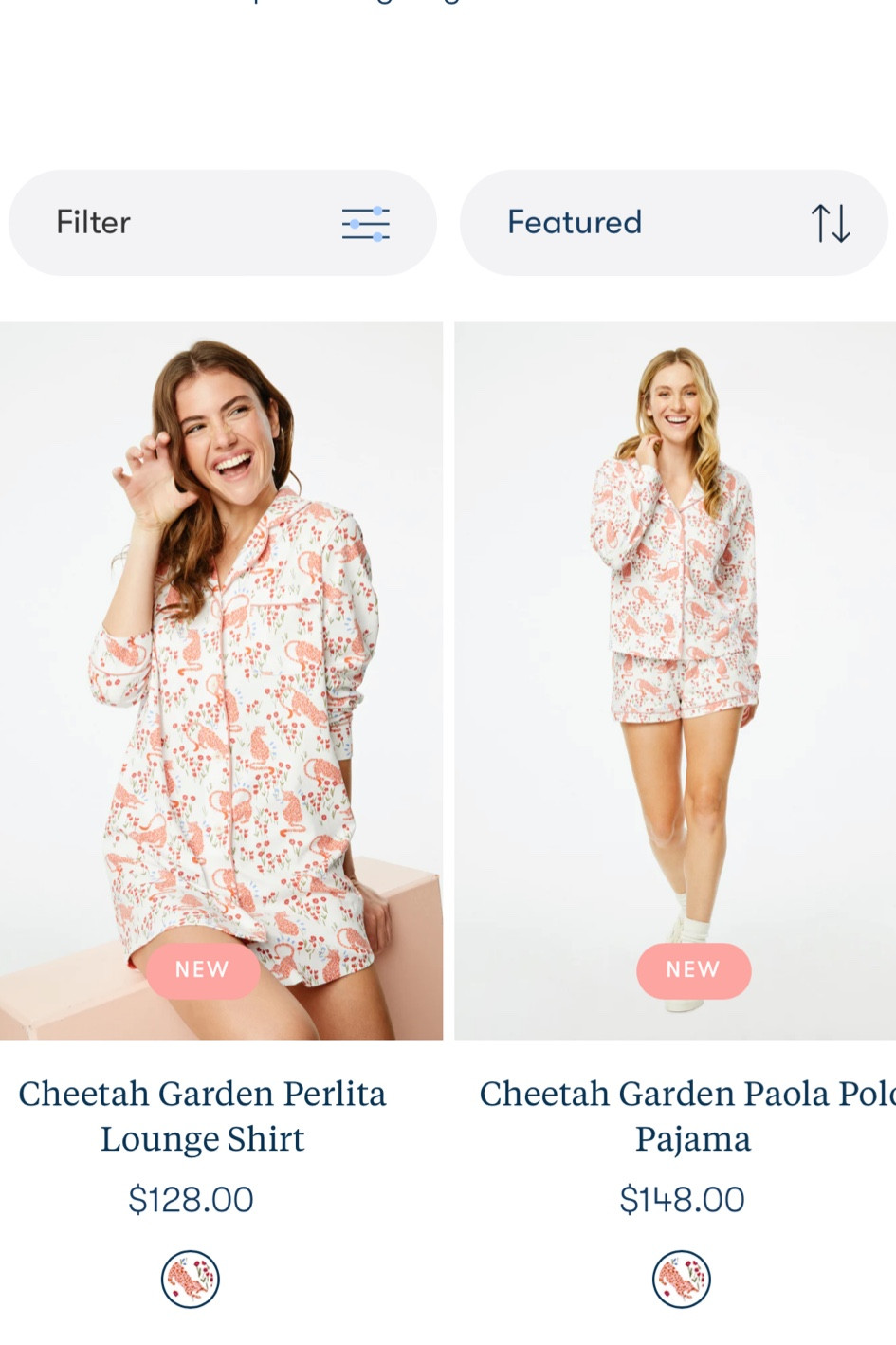Click the up-down sort arrows icon
896x1345 pixels.
tap(832, 222)
